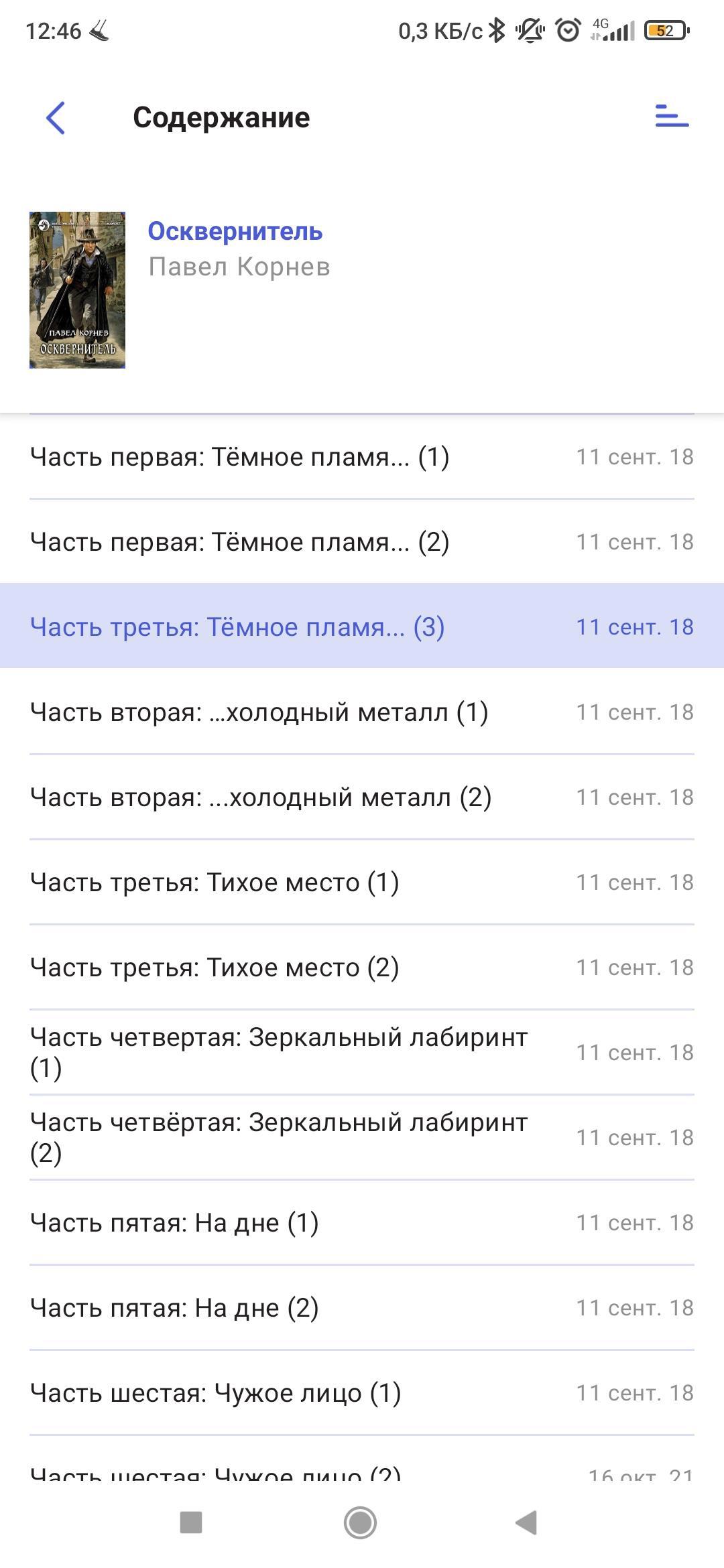Go to Часть пятая: На дне (2)
Viewport: 724px width, 1568px height.
[x=174, y=1308]
